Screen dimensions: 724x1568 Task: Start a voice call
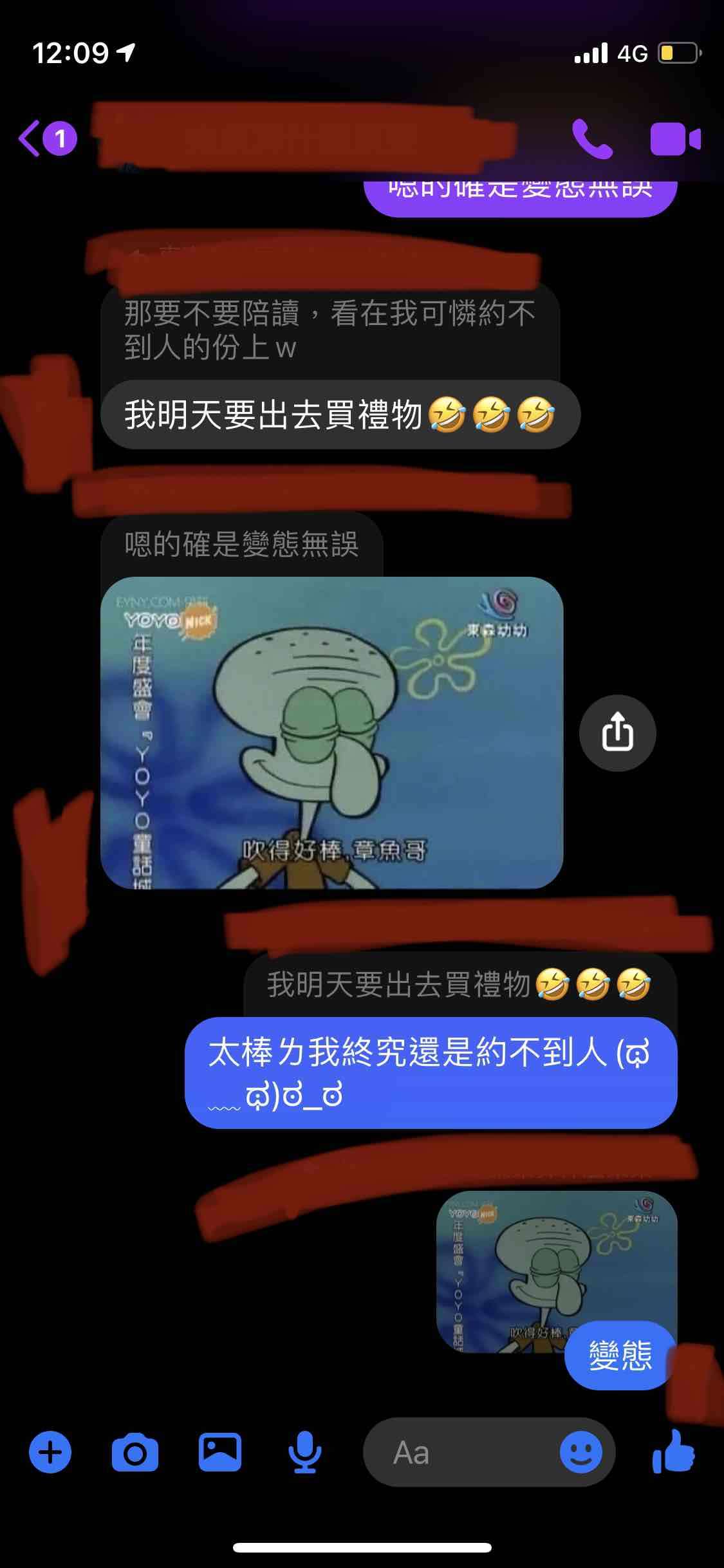pyautogui.click(x=592, y=139)
